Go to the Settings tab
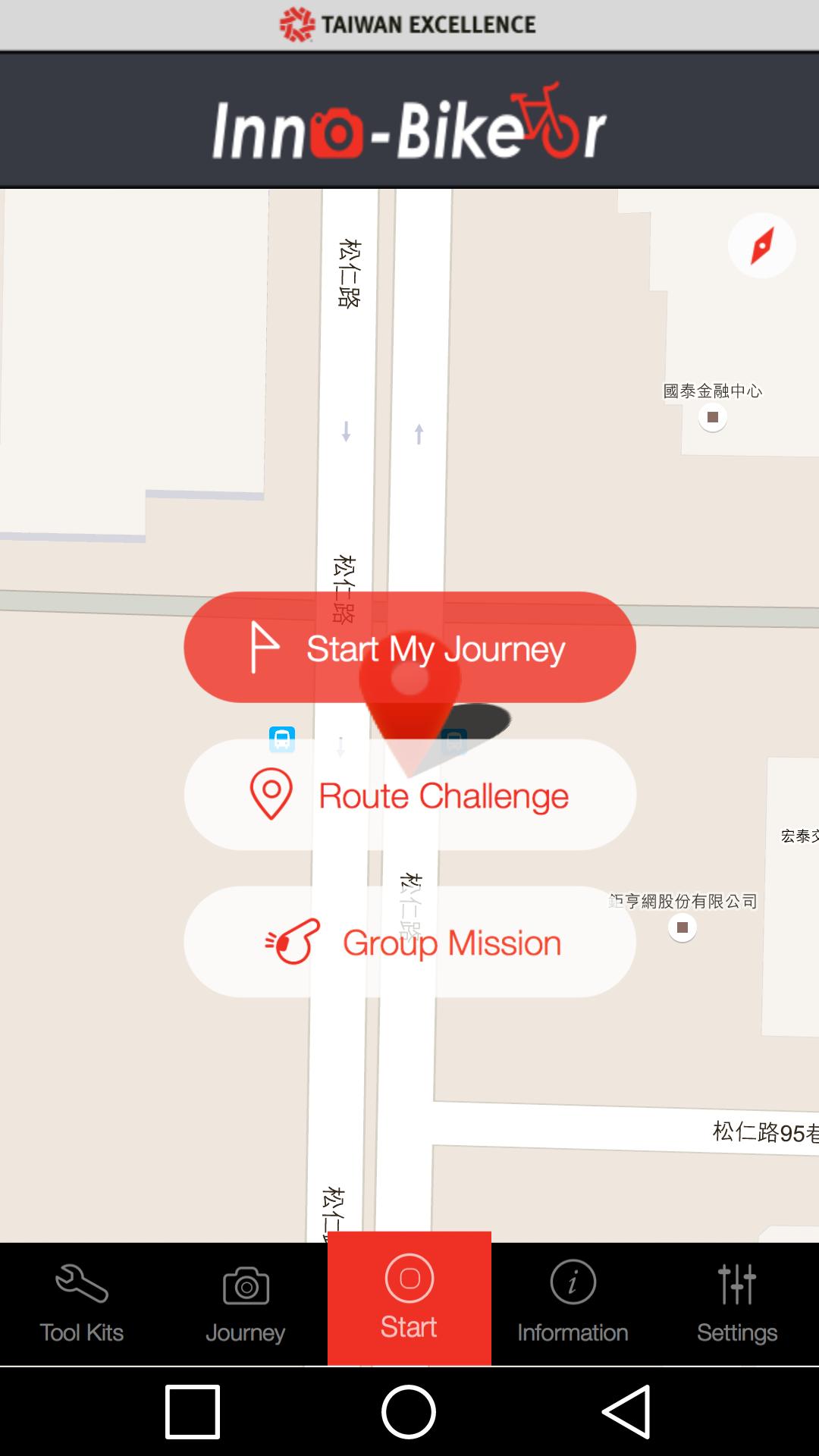This screenshot has height=1456, width=819. (x=737, y=1304)
